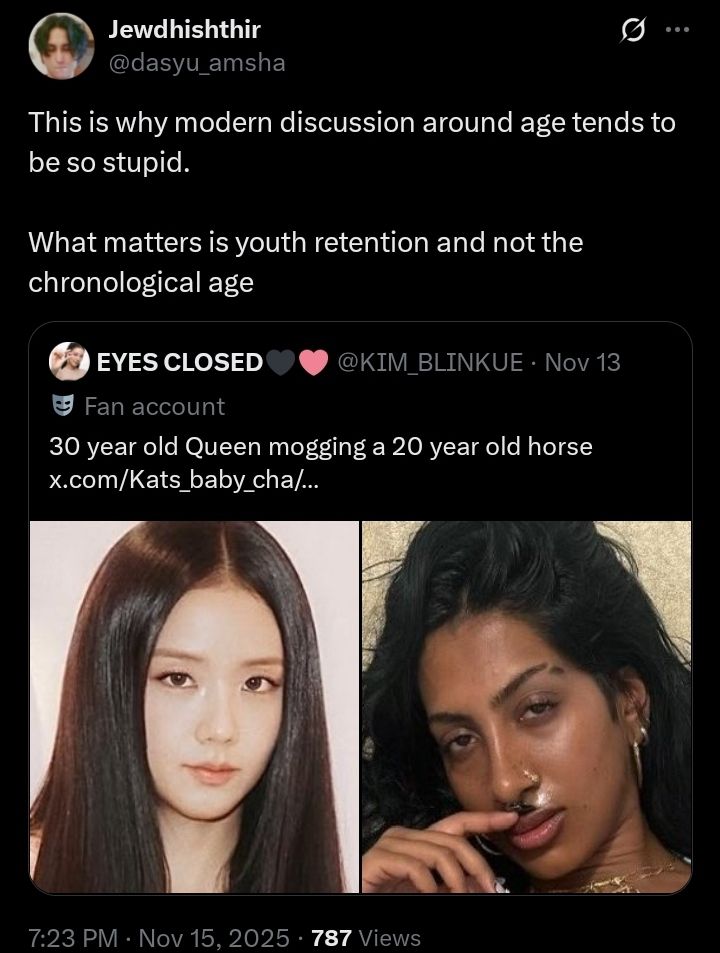
Task: Open the post overflow menu
Action: 677,30
